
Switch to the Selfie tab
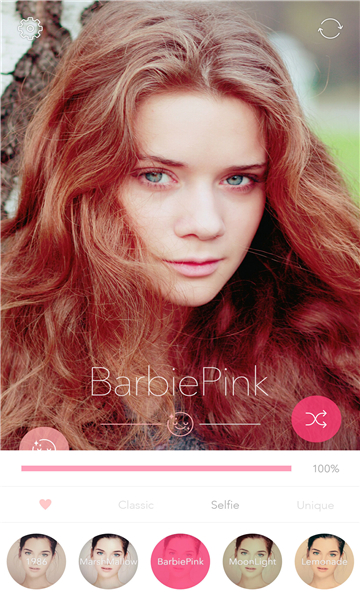(225, 505)
